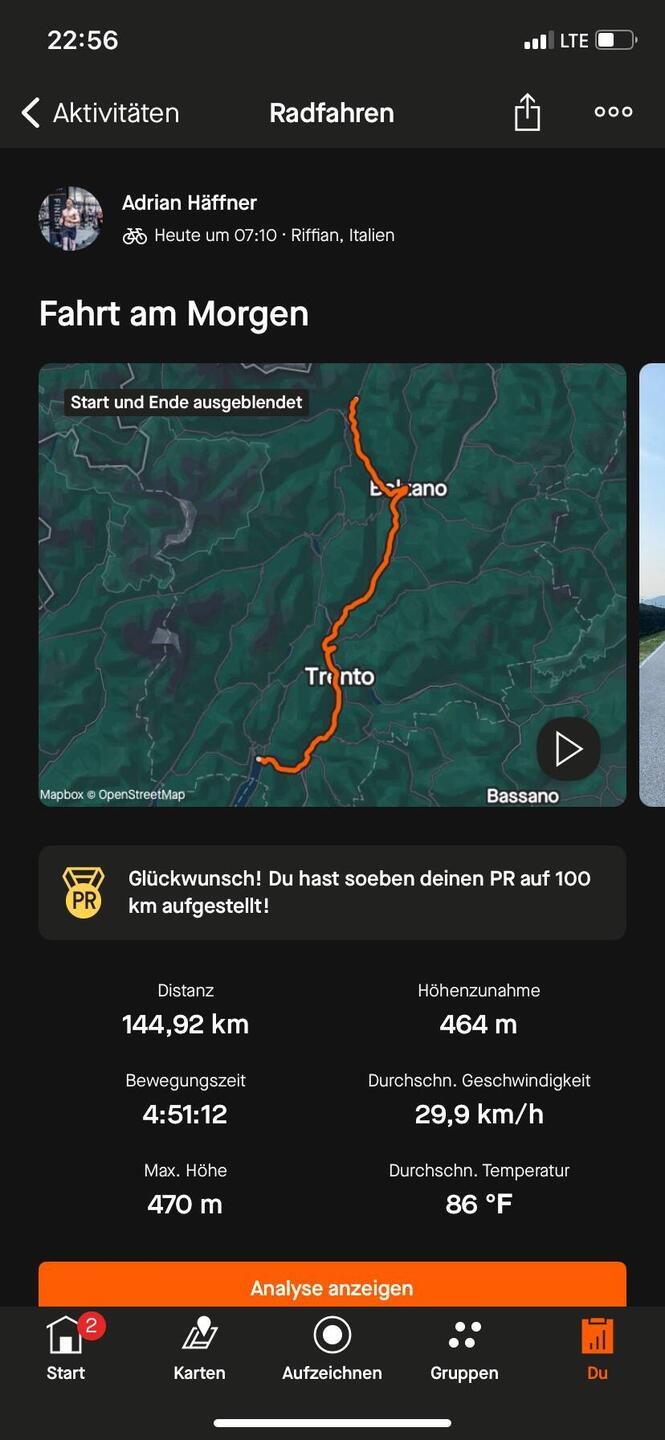View the next activity photo
The image size is (665, 1440).
tap(652, 585)
